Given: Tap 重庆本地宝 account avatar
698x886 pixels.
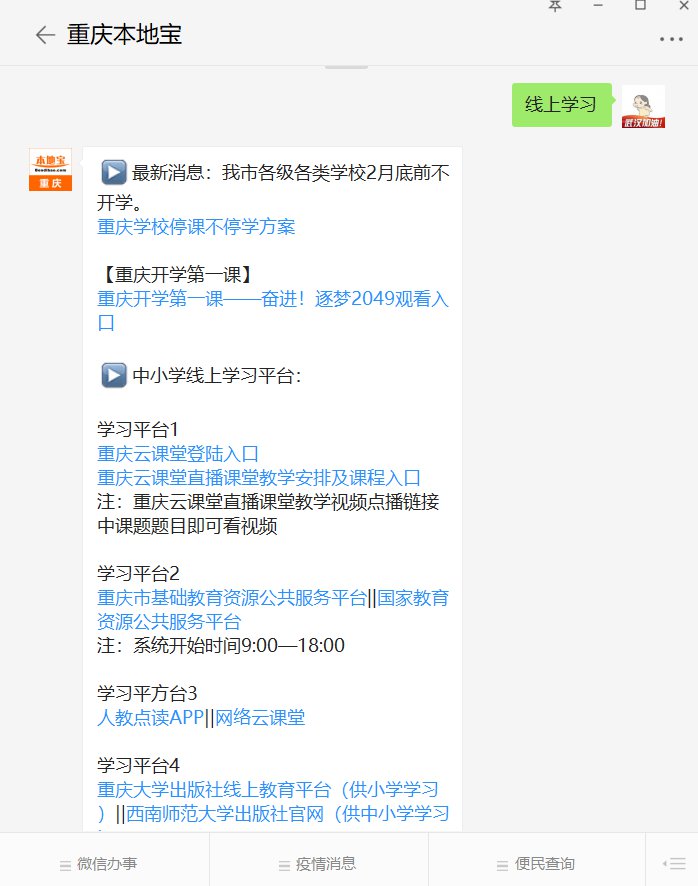Looking at the screenshot, I should coord(50,169).
